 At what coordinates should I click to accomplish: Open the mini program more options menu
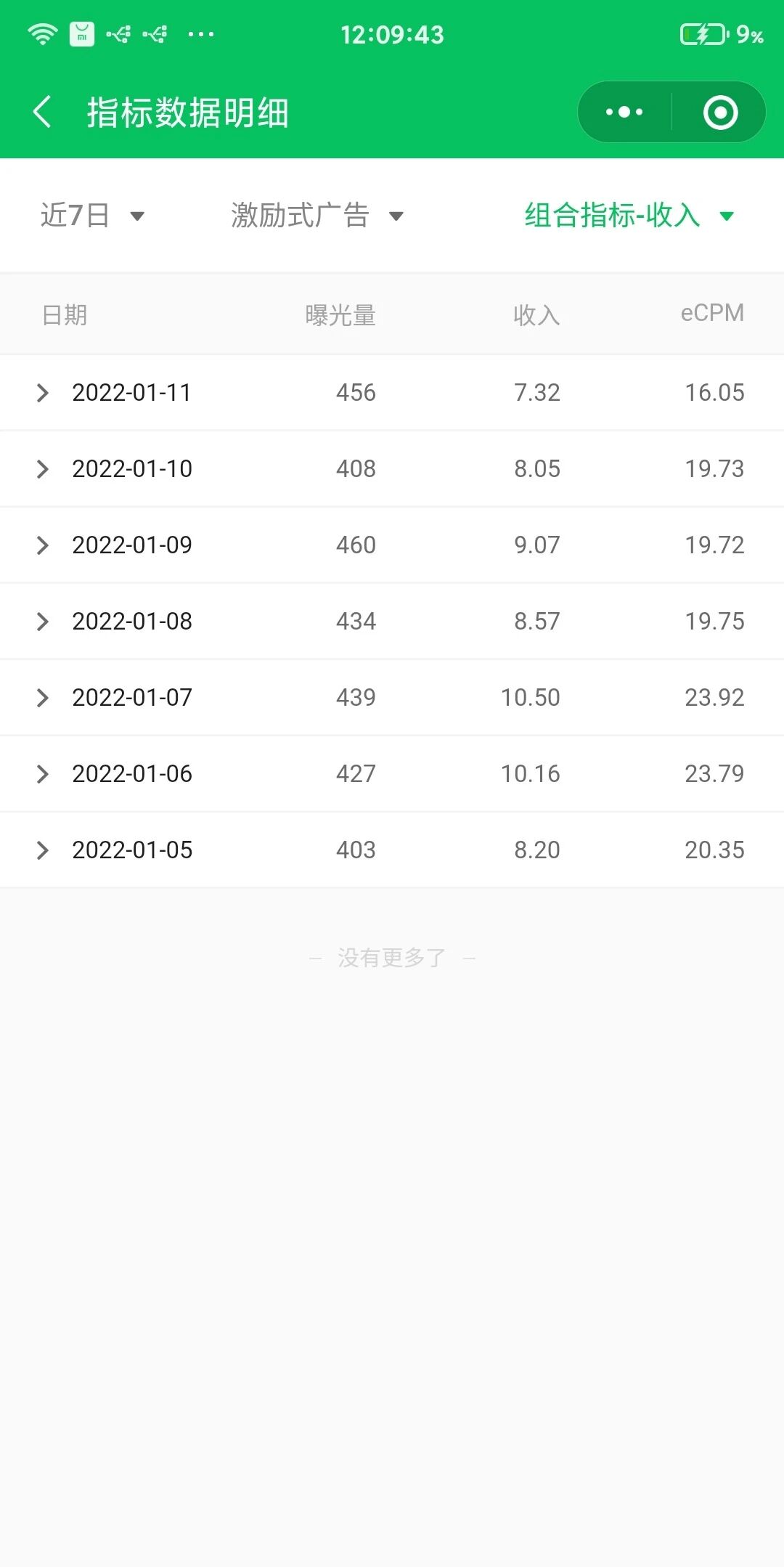[624, 113]
